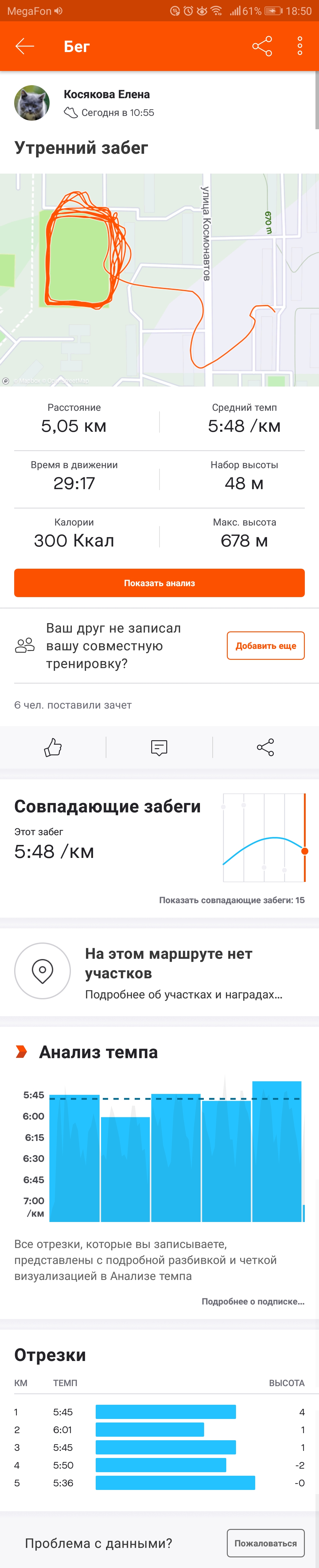Learn more about segments and awards
This screenshot has height=1568, width=319.
(183, 995)
